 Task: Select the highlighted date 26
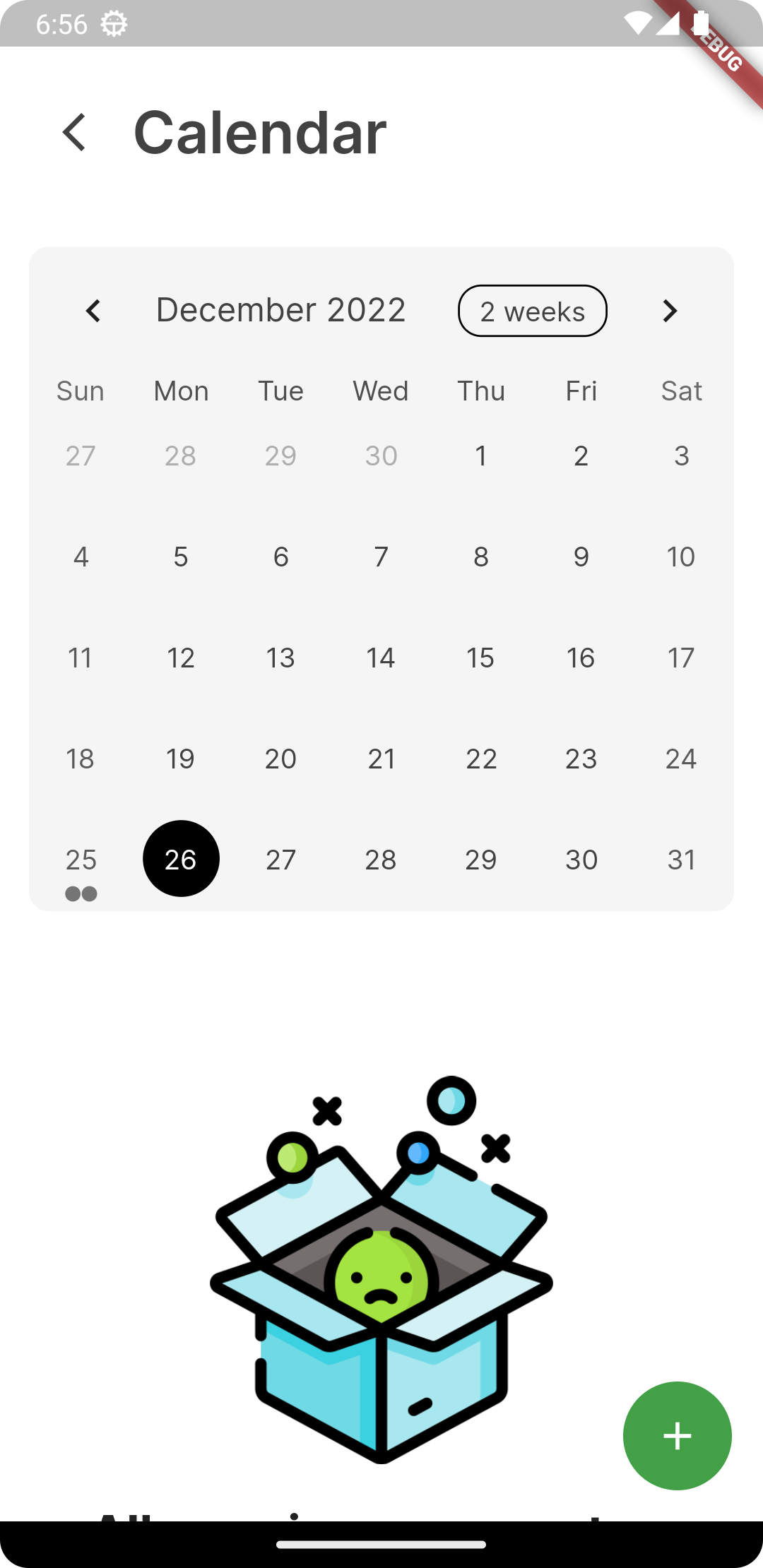tap(181, 859)
